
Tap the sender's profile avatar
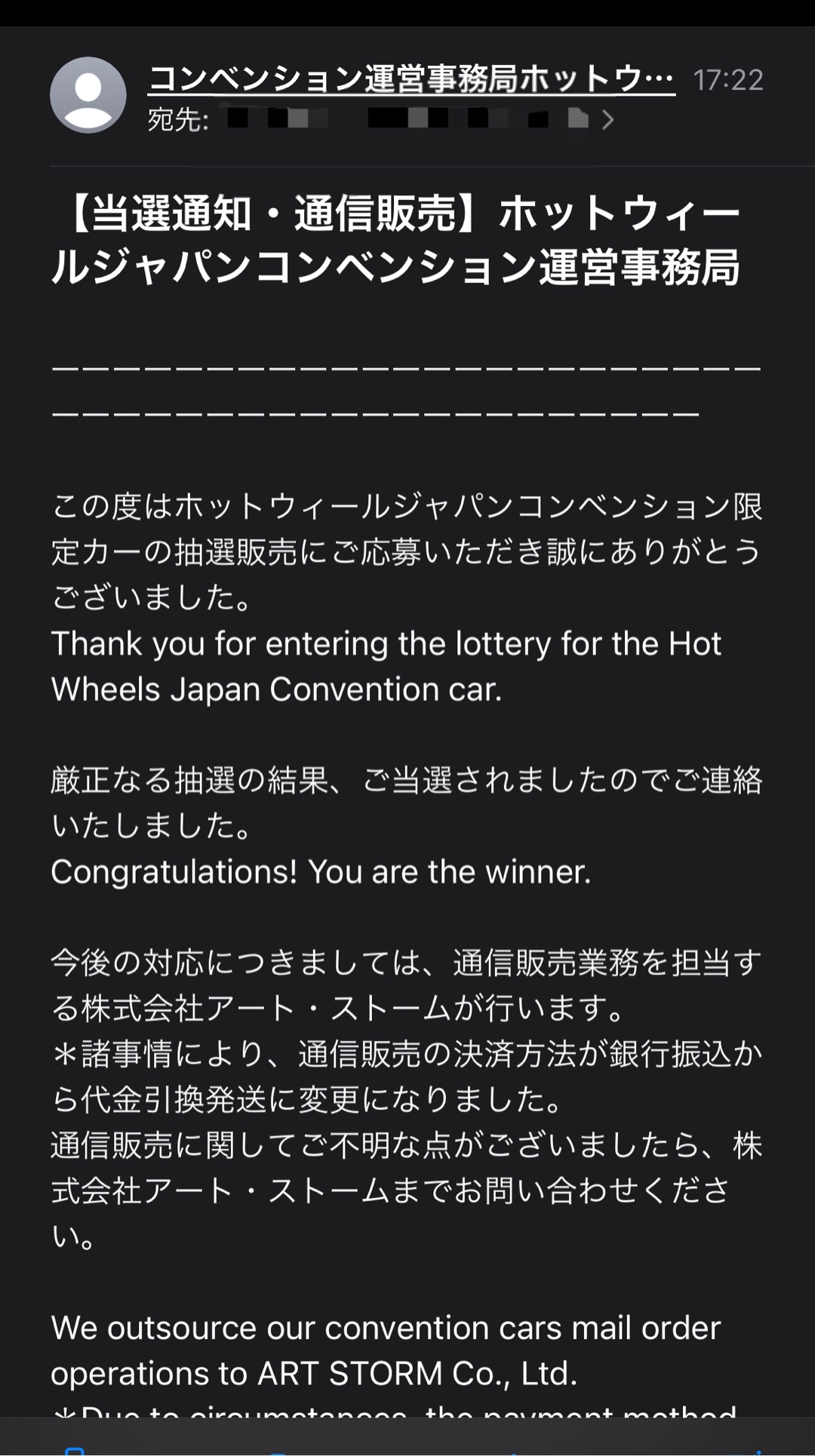pos(88,95)
